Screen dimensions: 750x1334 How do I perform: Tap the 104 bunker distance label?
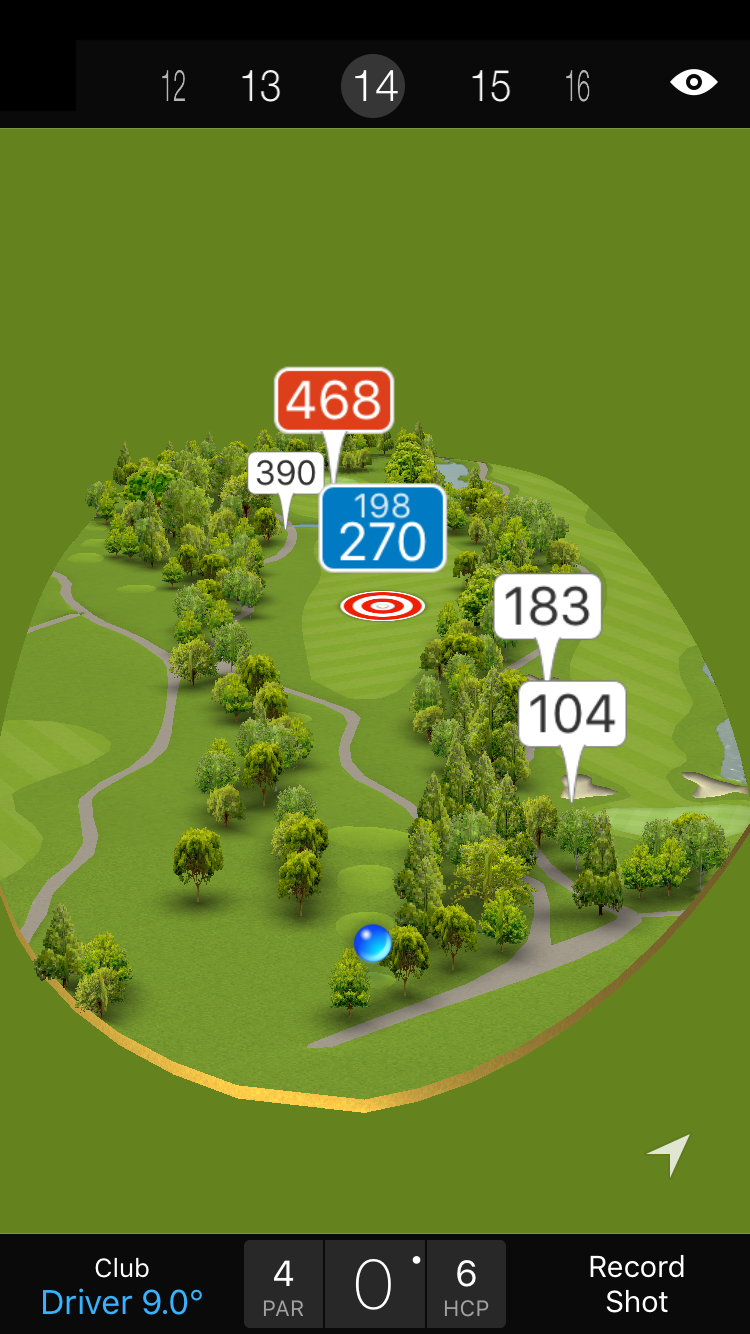coord(572,714)
